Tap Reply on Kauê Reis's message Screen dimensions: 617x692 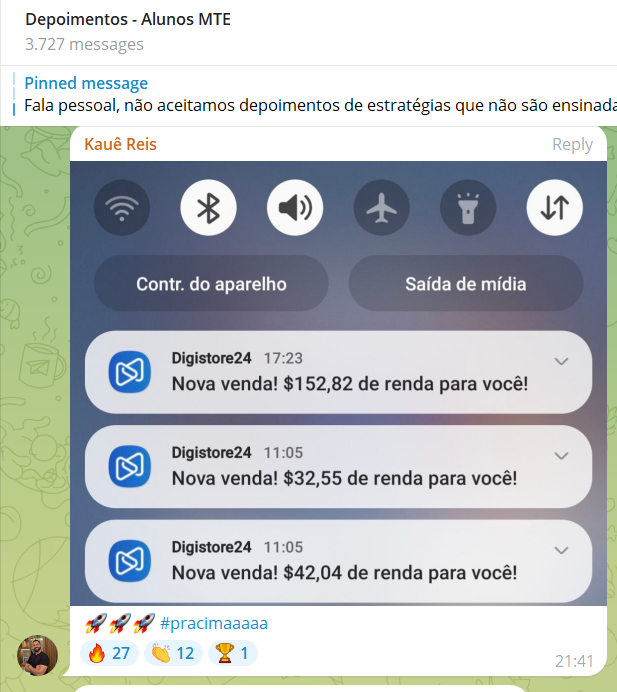click(x=572, y=144)
